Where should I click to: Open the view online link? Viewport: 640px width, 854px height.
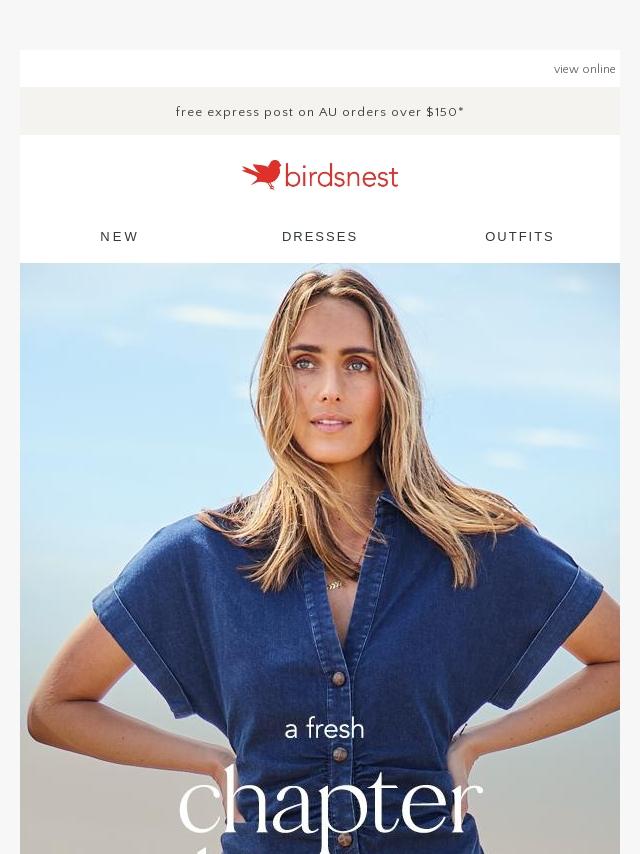(584, 69)
